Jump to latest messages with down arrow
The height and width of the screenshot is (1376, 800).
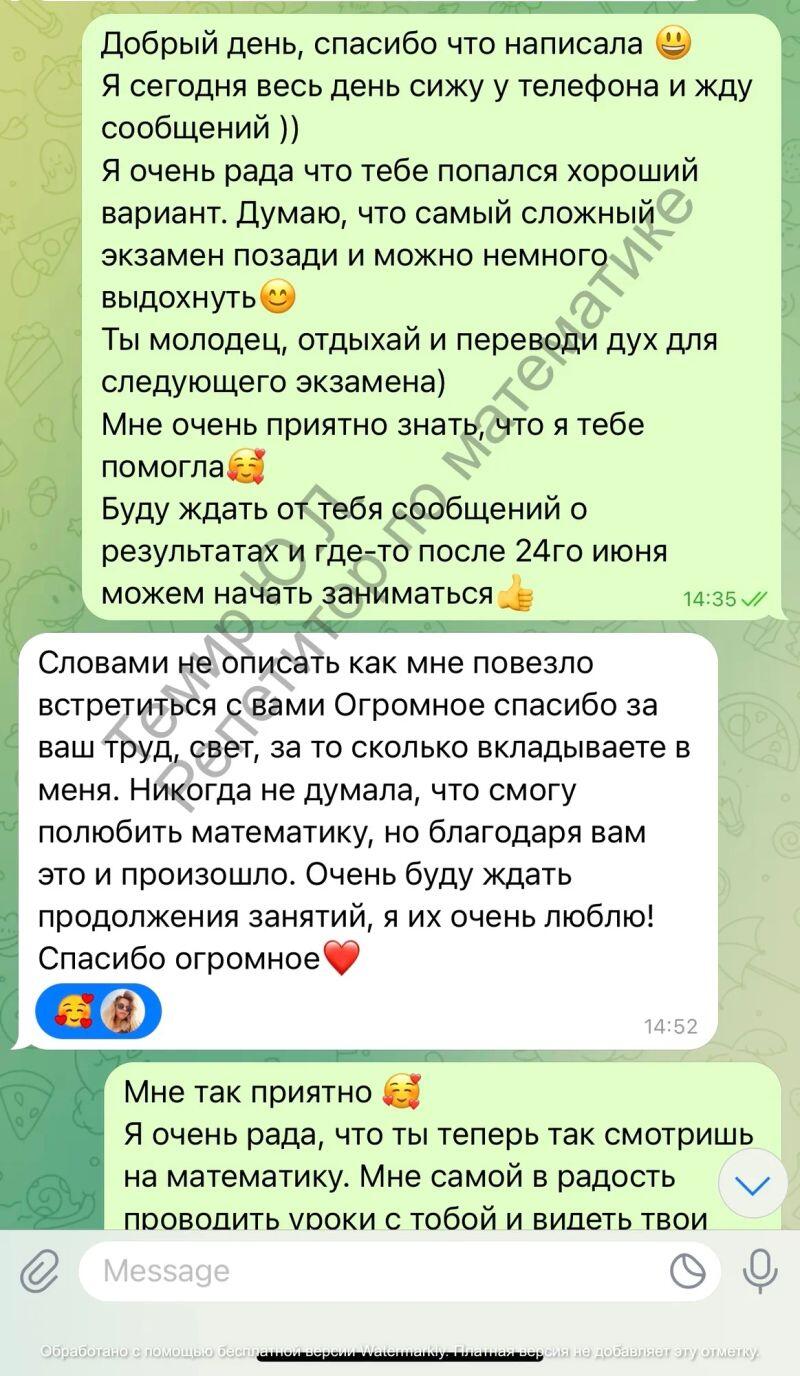click(753, 1185)
